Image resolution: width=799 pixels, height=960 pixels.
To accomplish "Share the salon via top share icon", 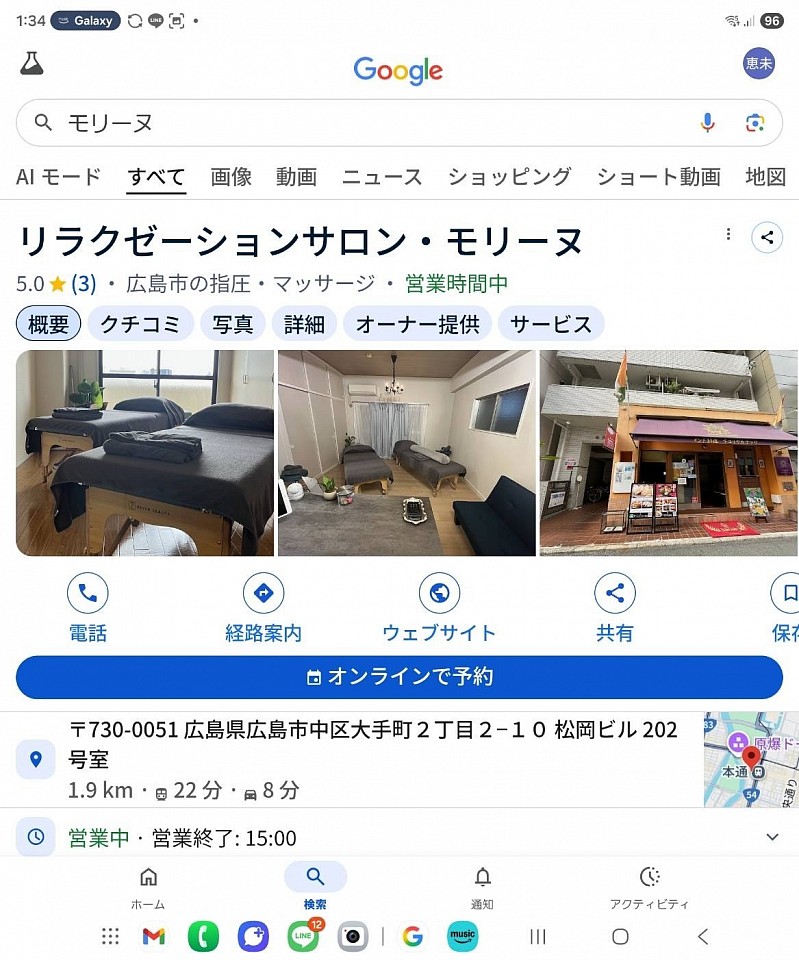I will [x=767, y=237].
